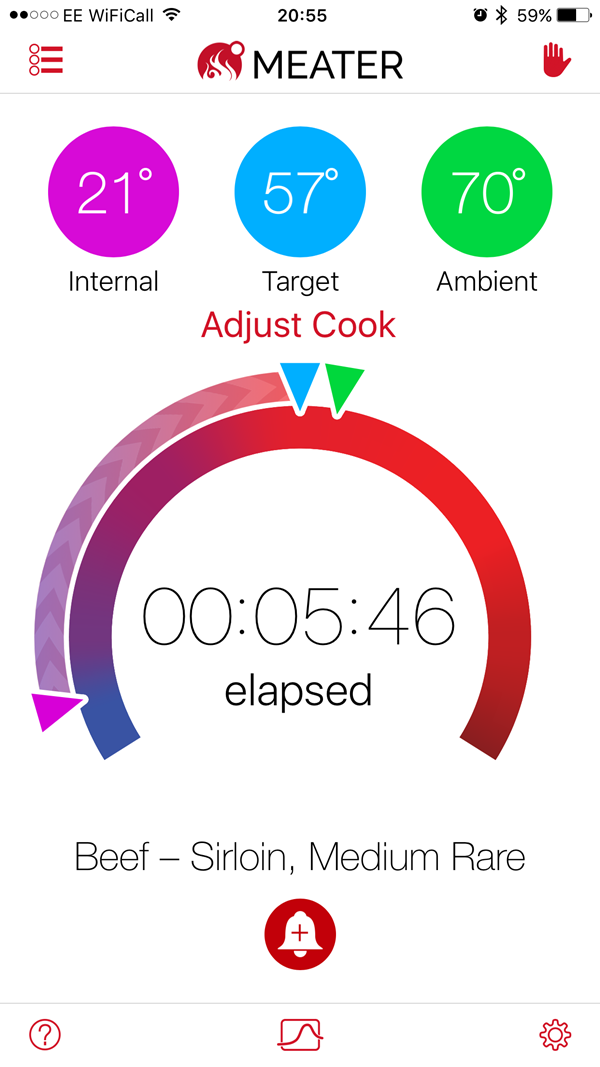
Task: Open the probe list menu
Action: click(46, 60)
